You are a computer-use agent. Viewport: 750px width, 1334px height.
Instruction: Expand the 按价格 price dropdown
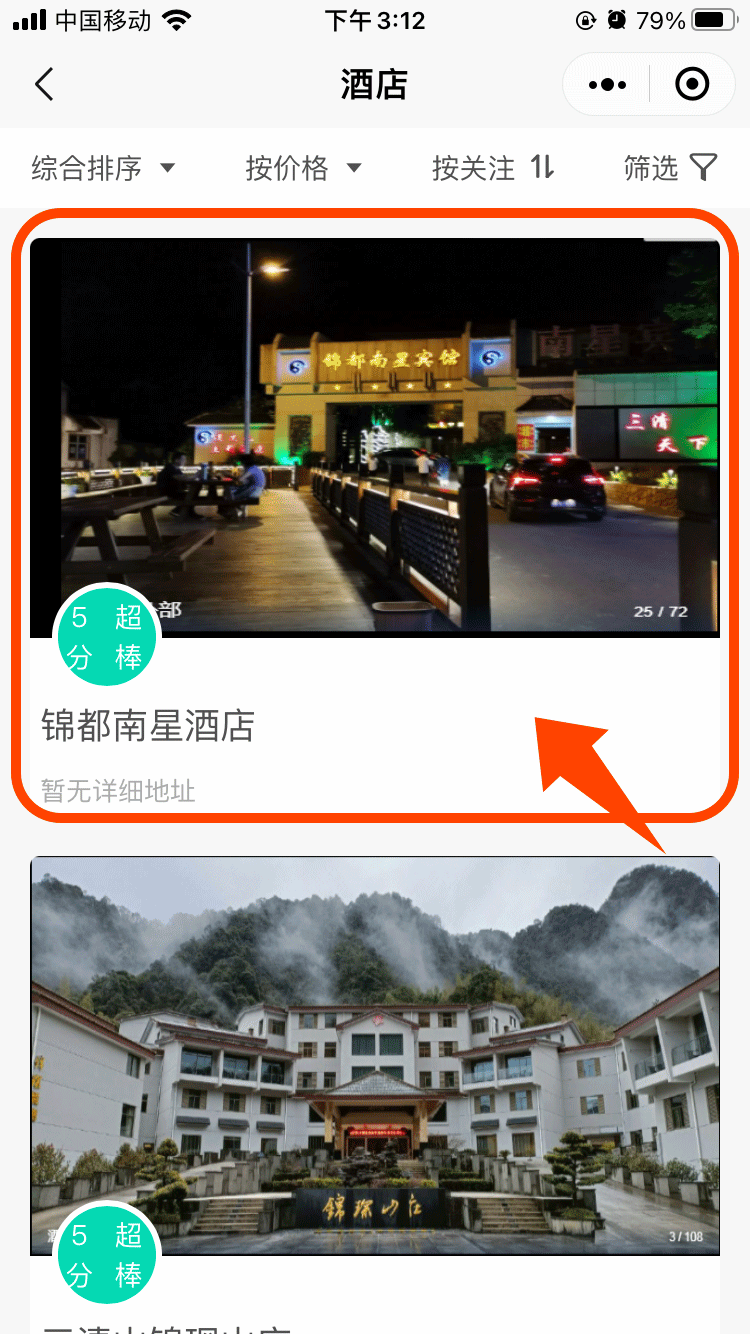303,168
